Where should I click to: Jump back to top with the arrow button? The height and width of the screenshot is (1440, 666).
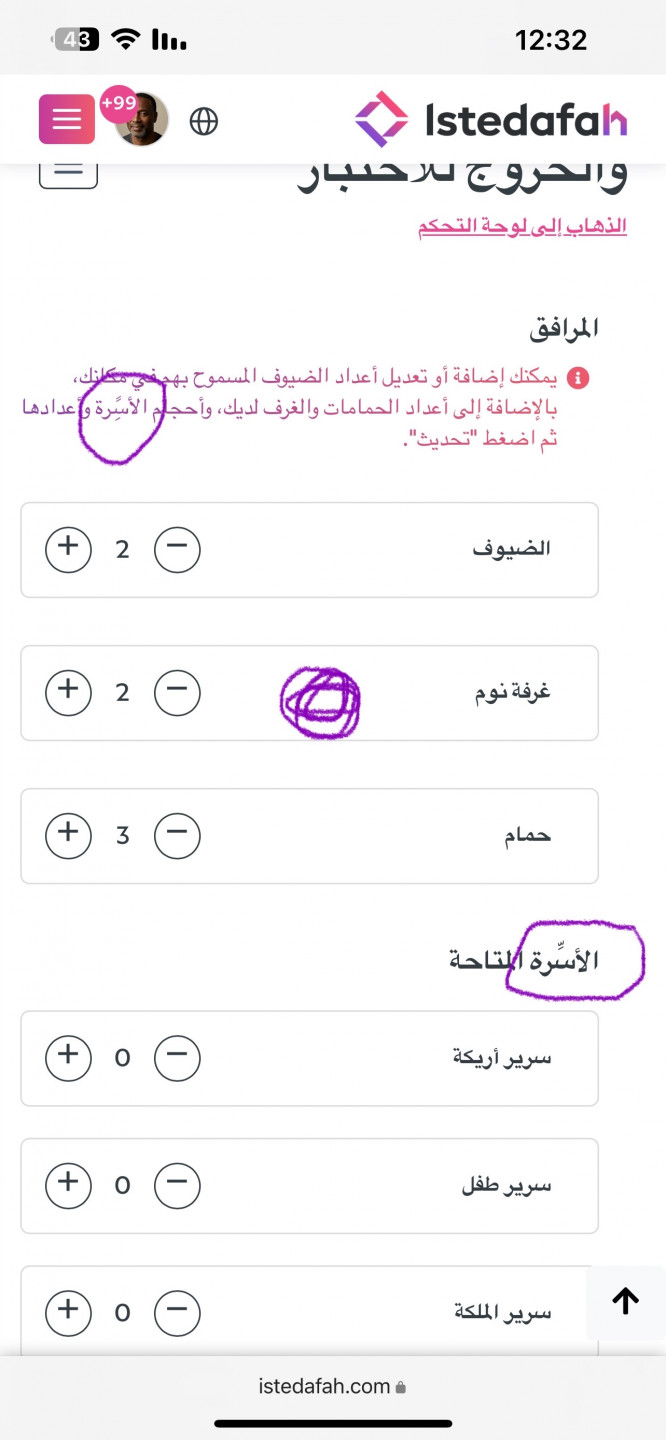625,1300
